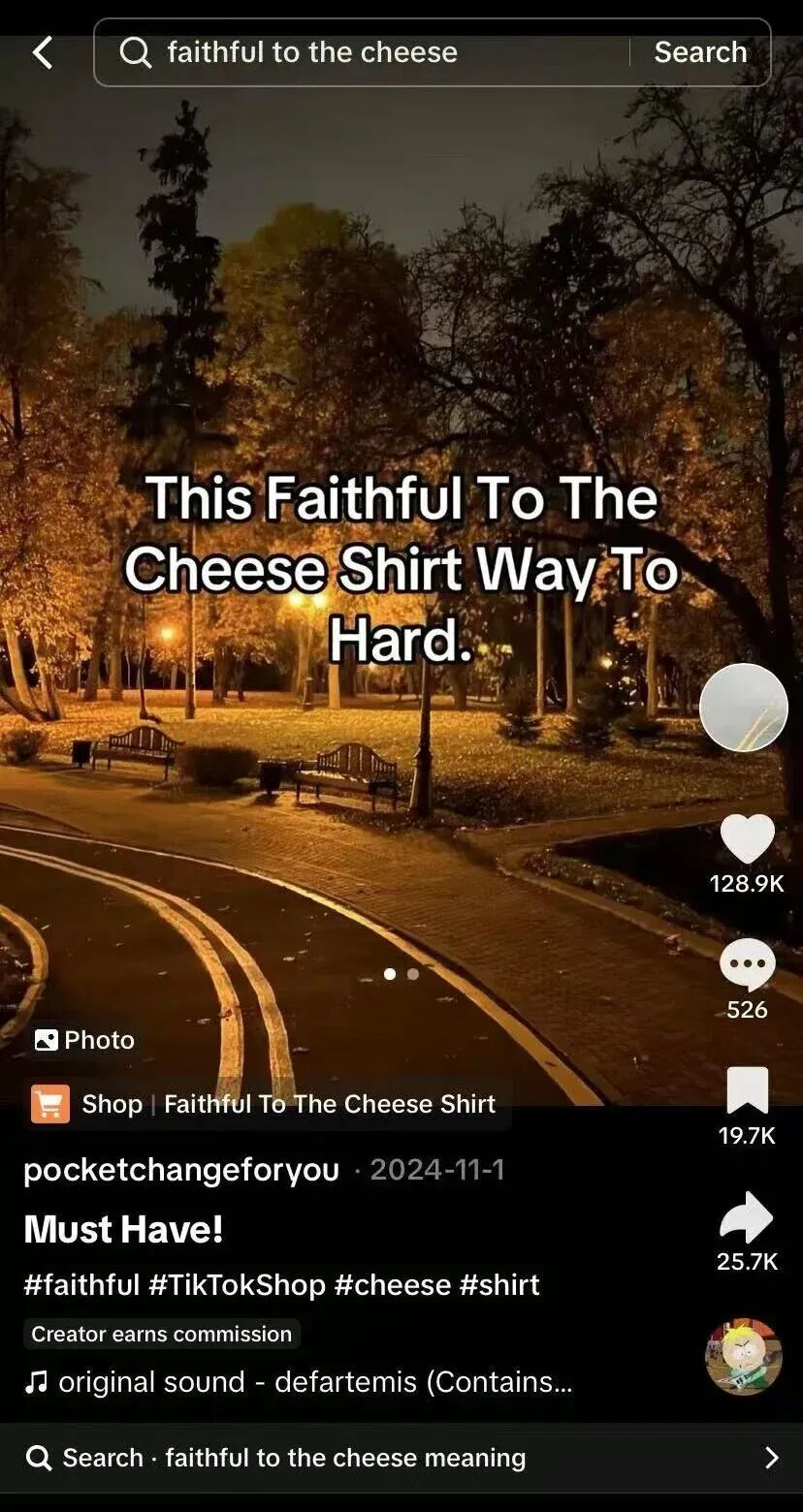Share this post via the arrow
The height and width of the screenshot is (1512, 803).
coord(747,1218)
